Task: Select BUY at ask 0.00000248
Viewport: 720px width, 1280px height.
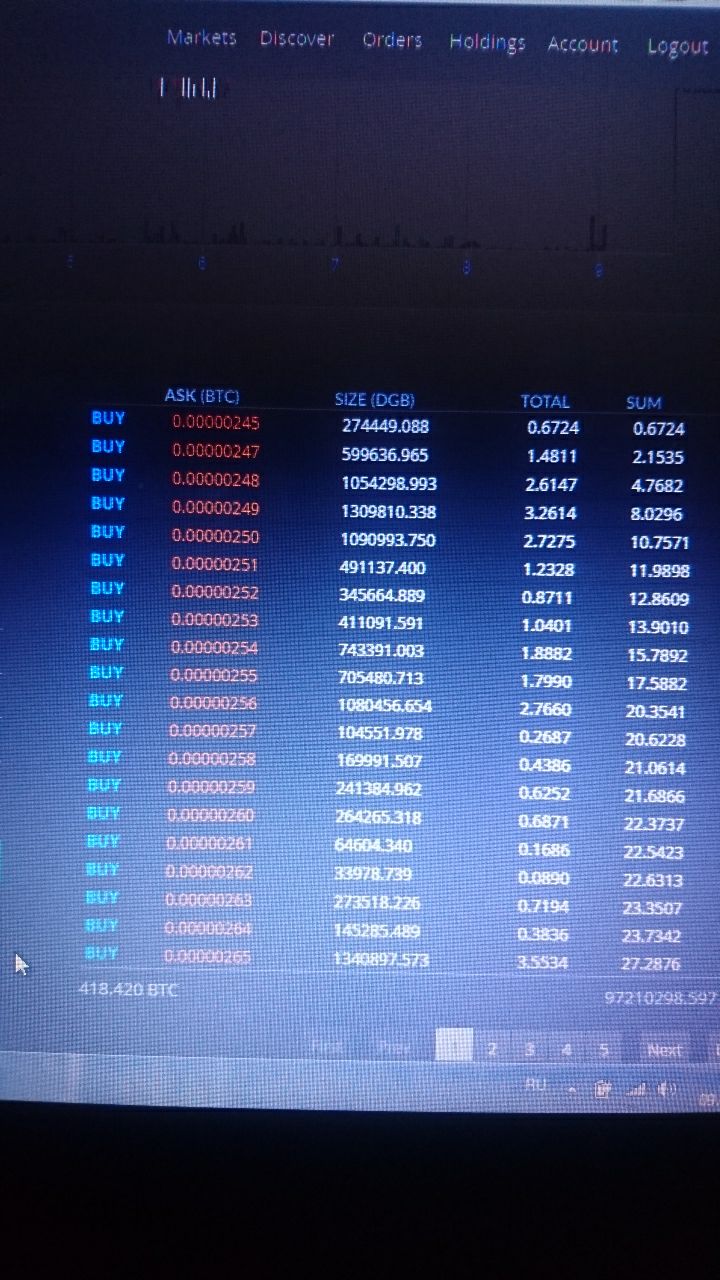Action: coord(108,474)
